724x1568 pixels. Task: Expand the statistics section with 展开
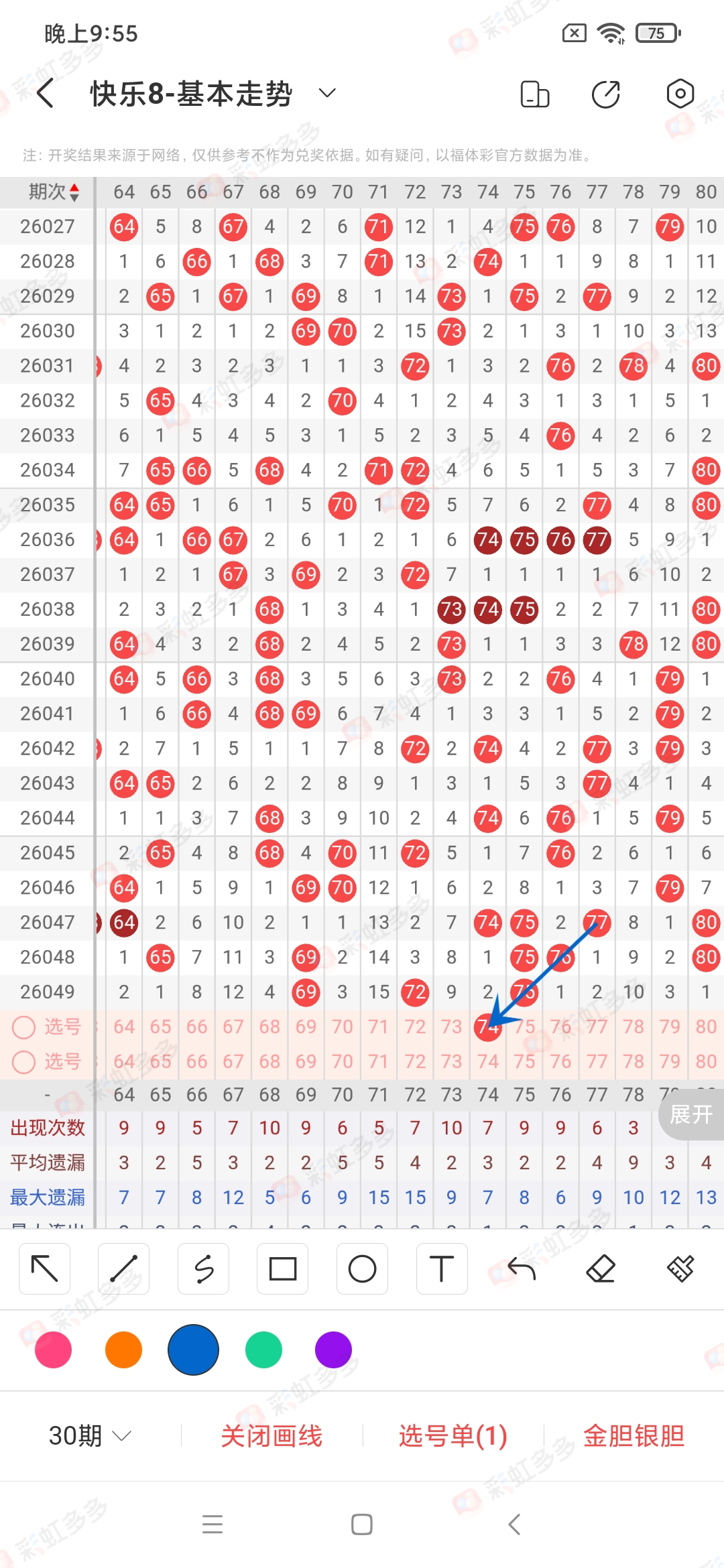click(691, 1114)
